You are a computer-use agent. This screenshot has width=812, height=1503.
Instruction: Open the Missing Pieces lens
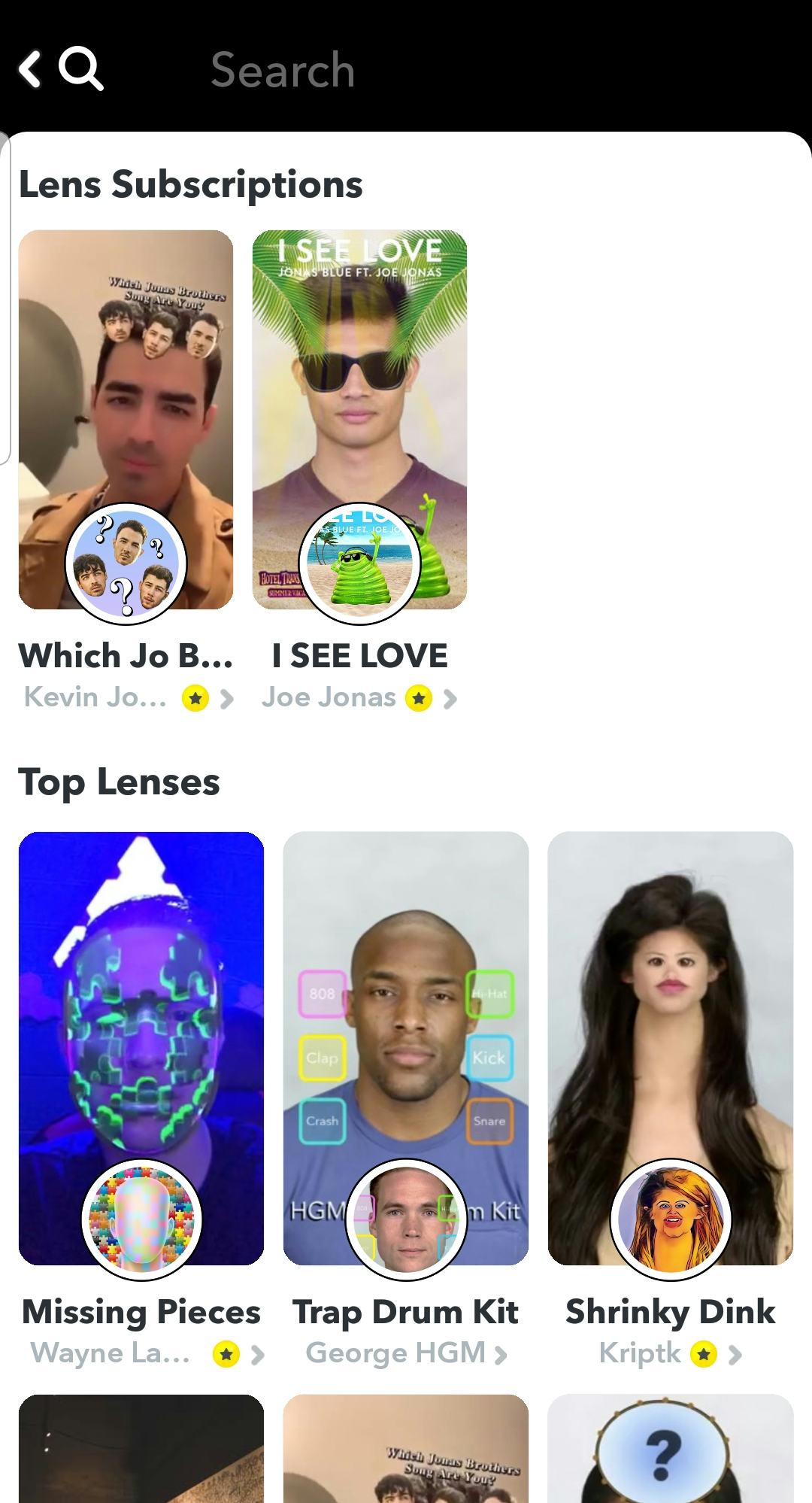[141, 1048]
